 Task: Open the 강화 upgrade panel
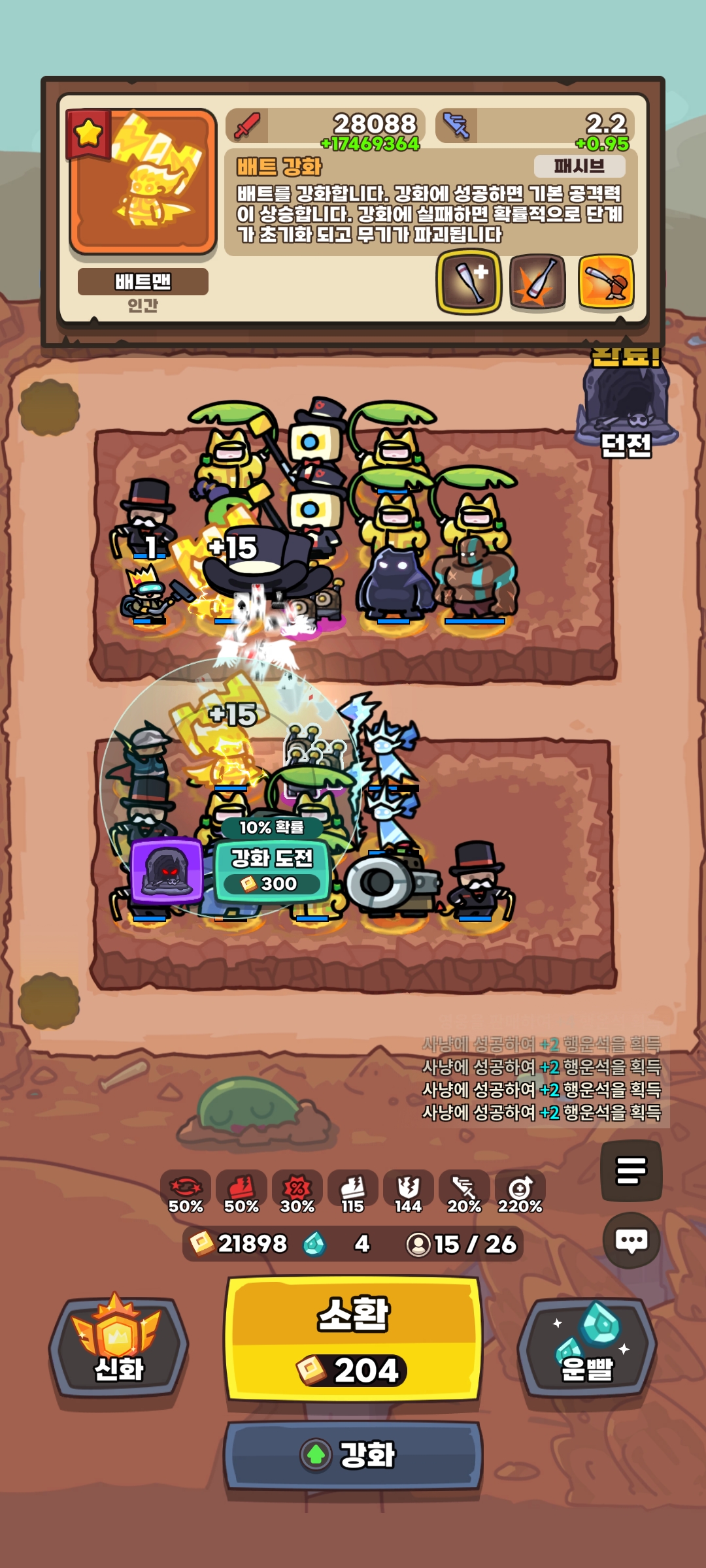[x=353, y=1454]
